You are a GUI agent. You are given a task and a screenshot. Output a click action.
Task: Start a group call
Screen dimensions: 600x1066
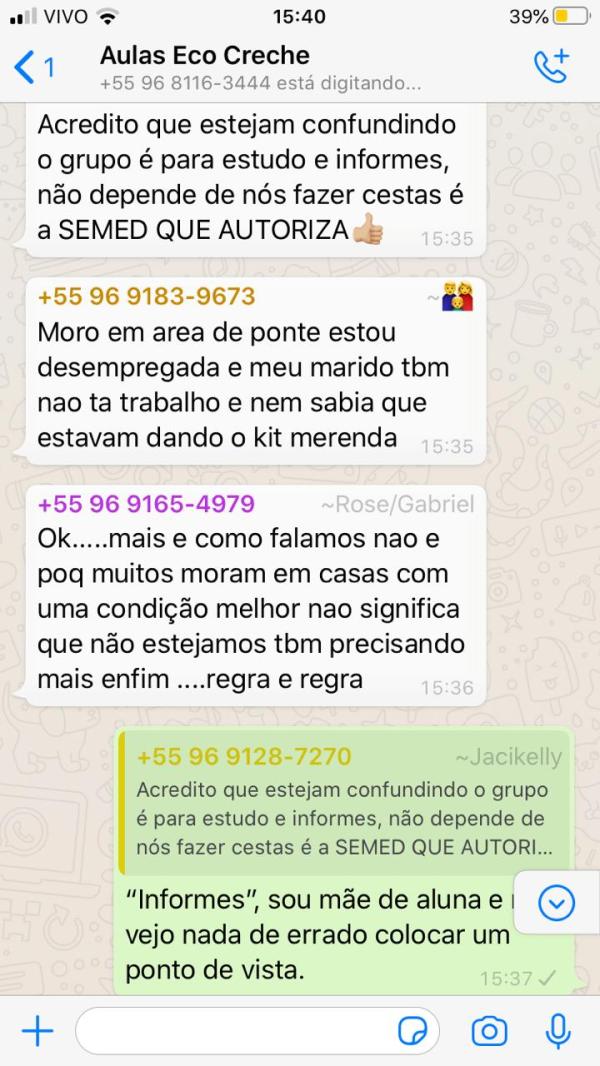[551, 66]
